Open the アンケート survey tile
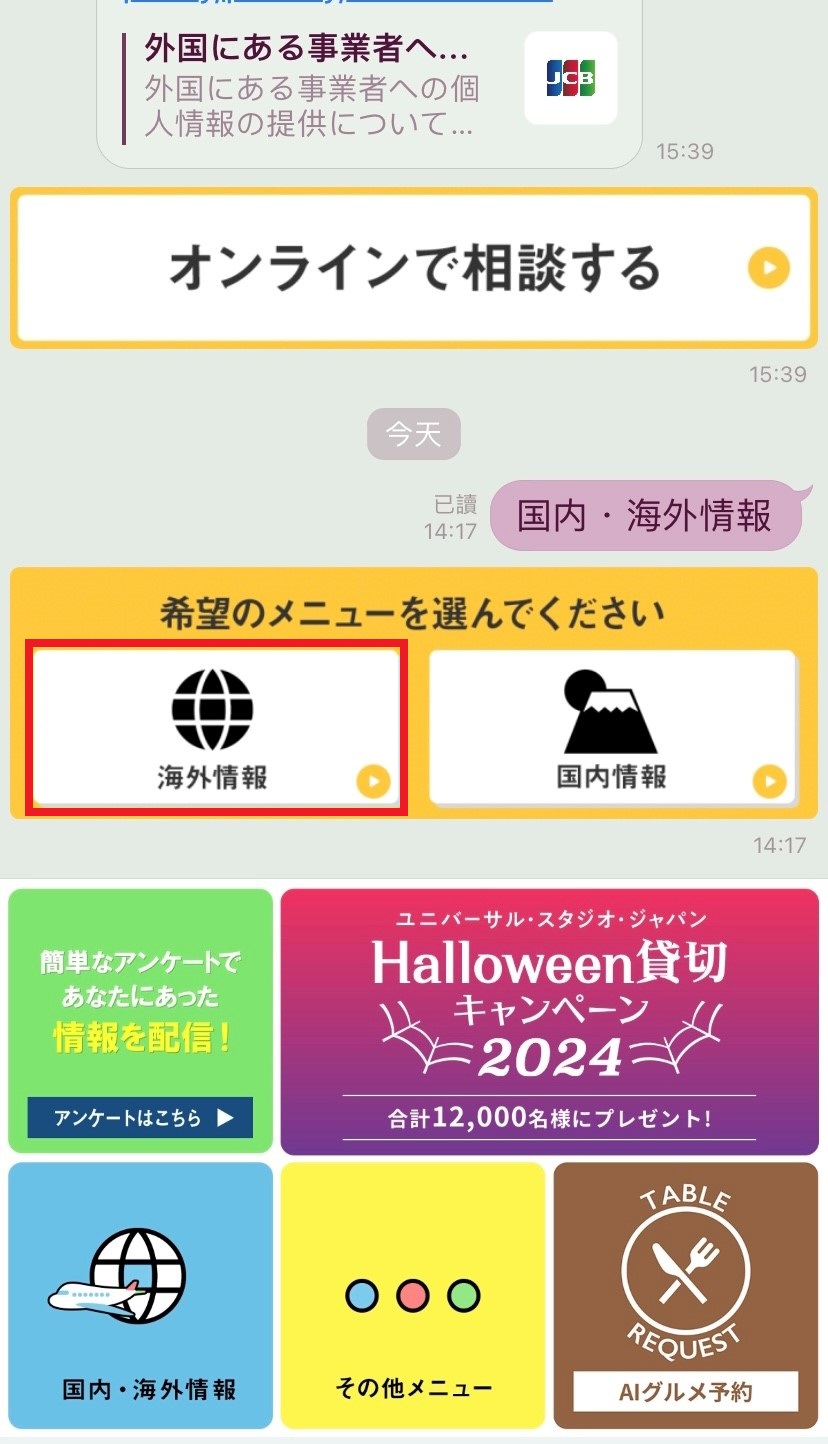Image resolution: width=828 pixels, height=1444 pixels. 140,1020
